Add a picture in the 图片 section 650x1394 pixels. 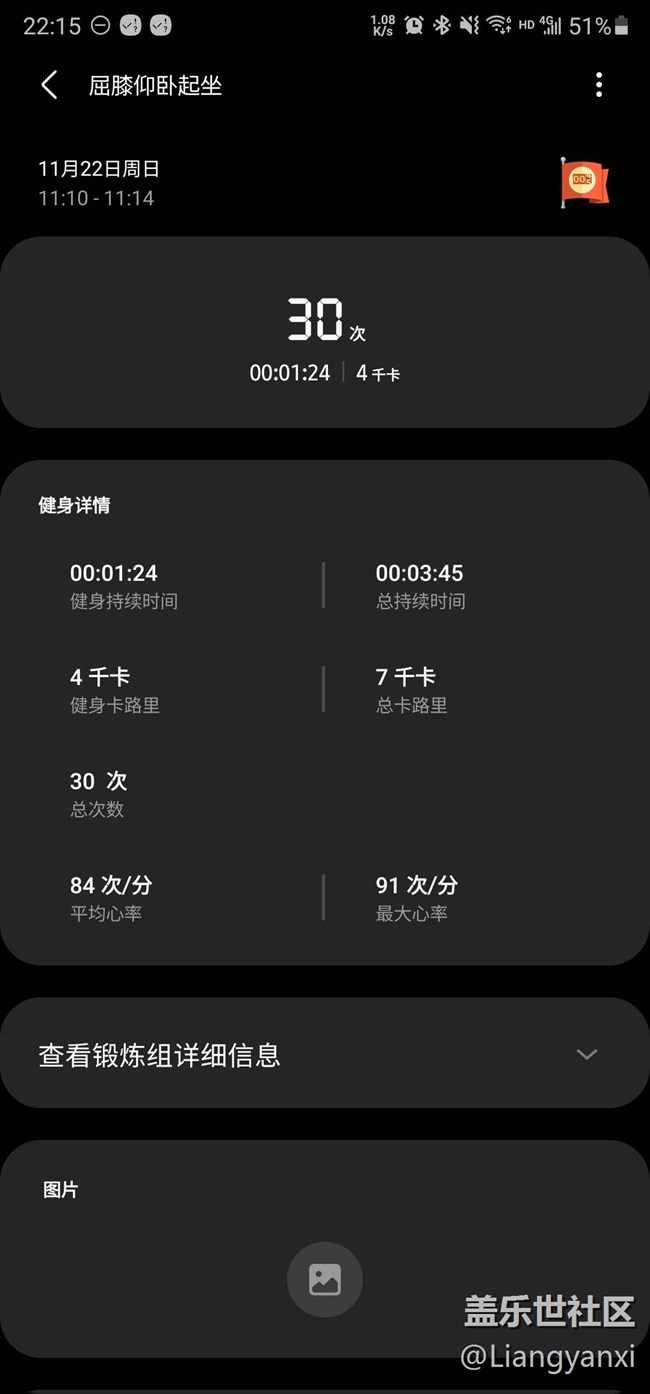pos(325,1279)
